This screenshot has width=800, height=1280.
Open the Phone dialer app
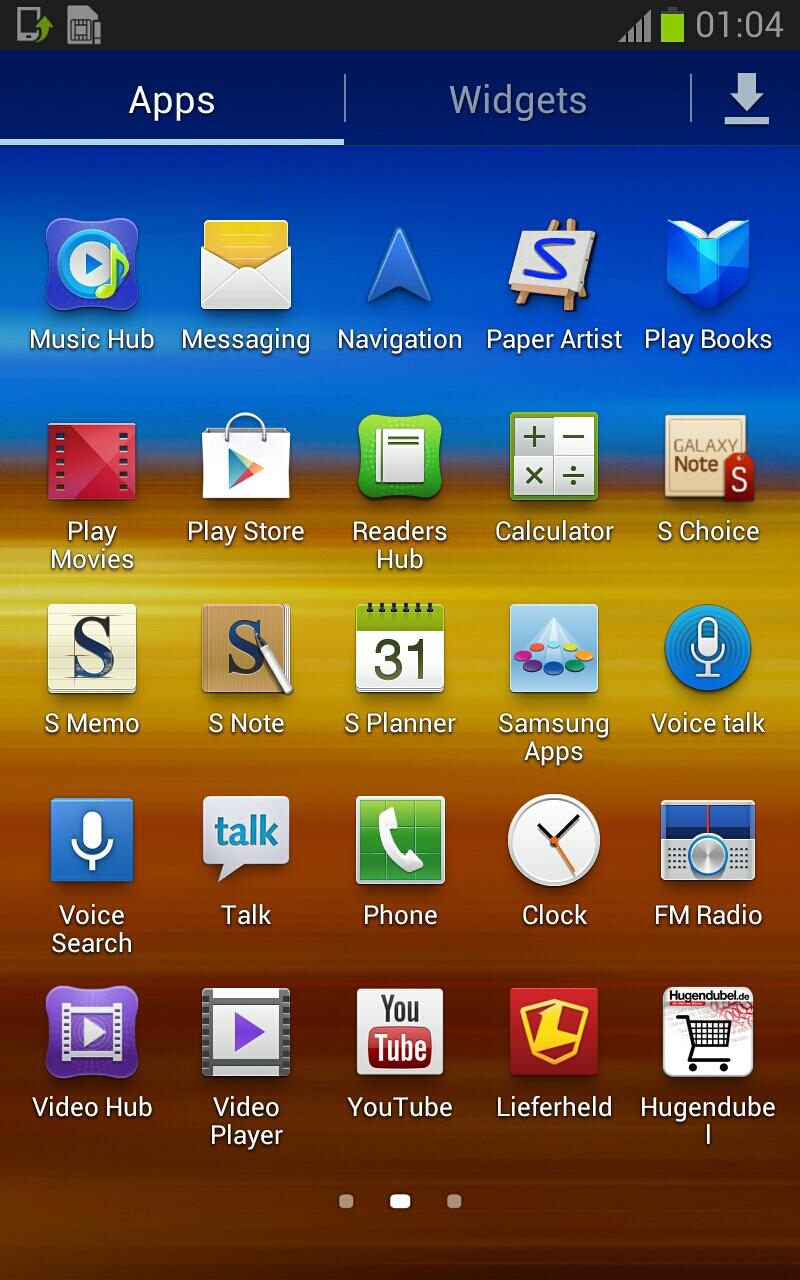(x=400, y=842)
